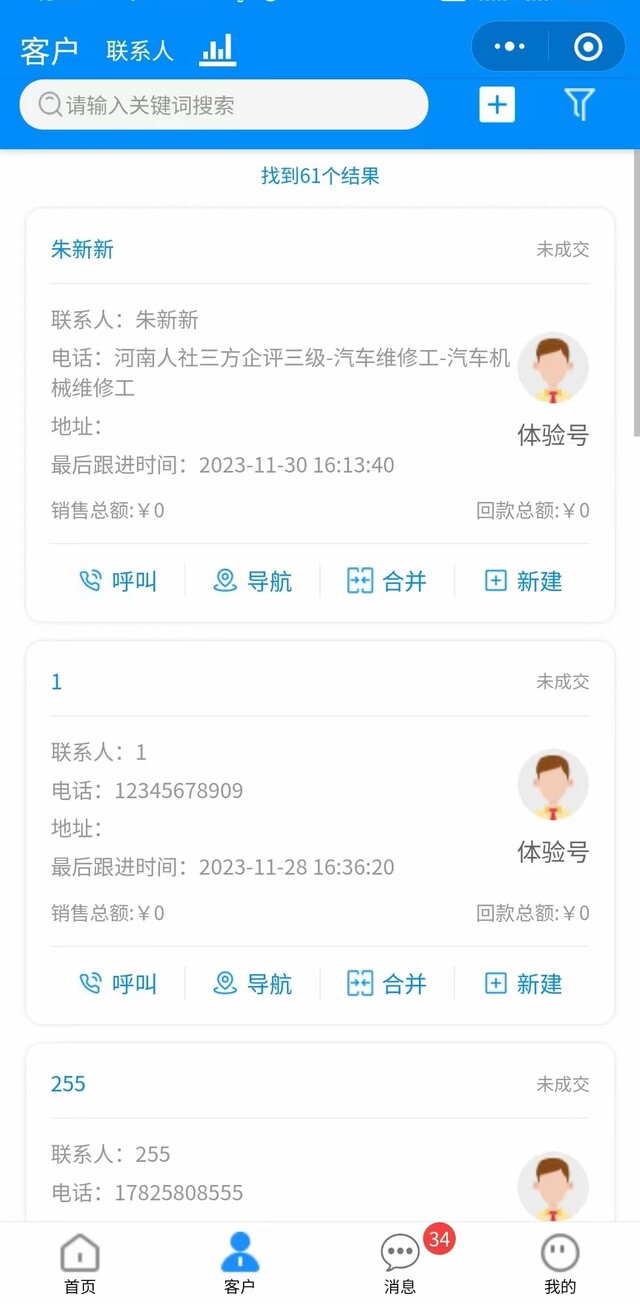Open the statistics chart icon
The image size is (640, 1304).
(x=217, y=49)
